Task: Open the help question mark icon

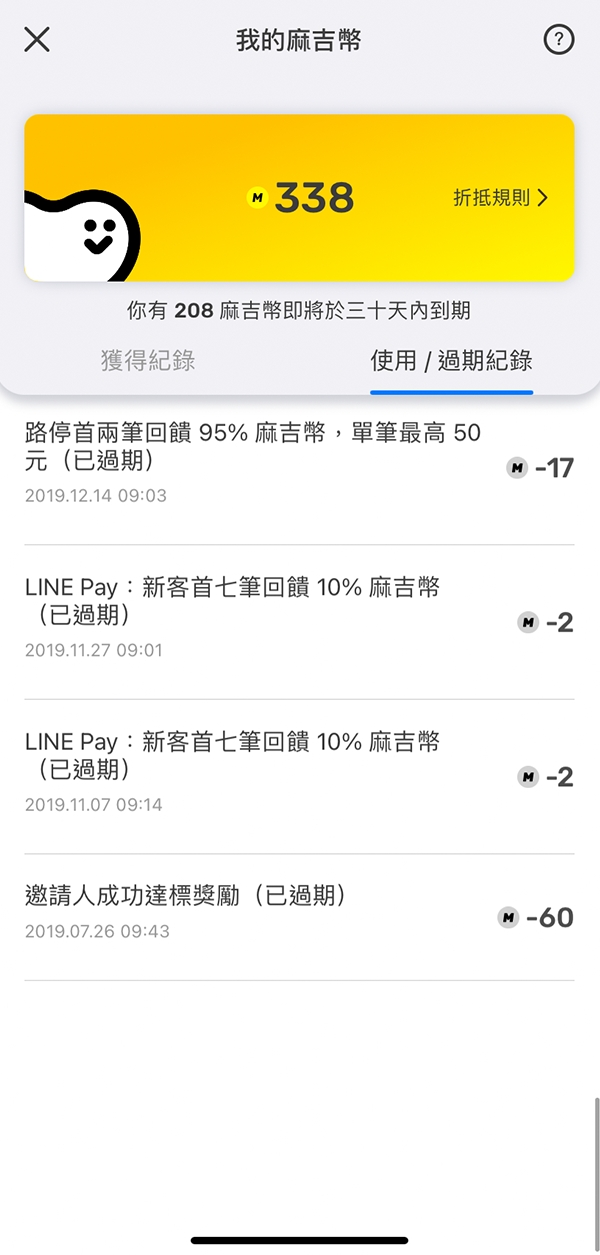Action: (558, 40)
